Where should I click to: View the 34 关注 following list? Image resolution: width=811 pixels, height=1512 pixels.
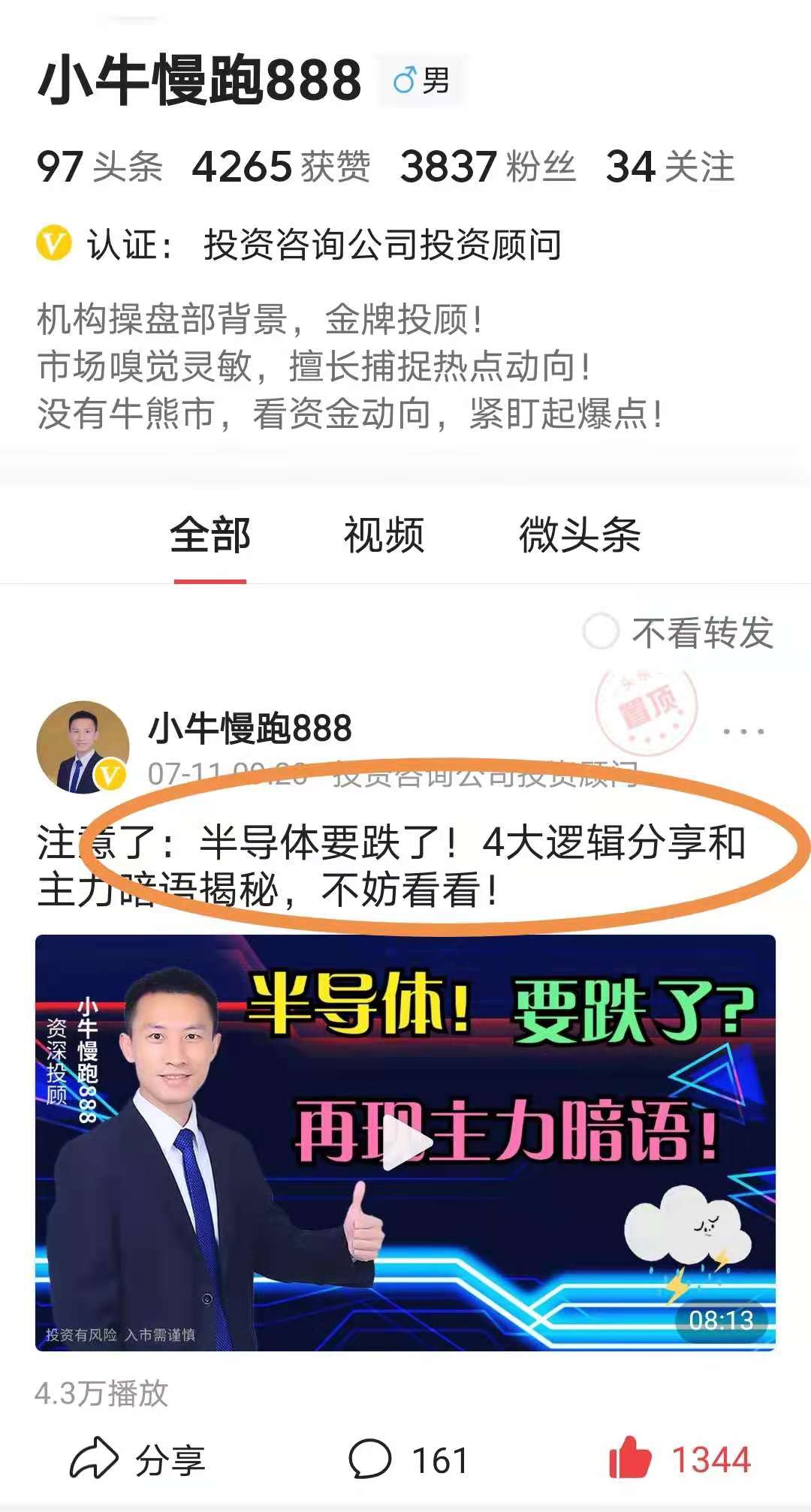670,167
